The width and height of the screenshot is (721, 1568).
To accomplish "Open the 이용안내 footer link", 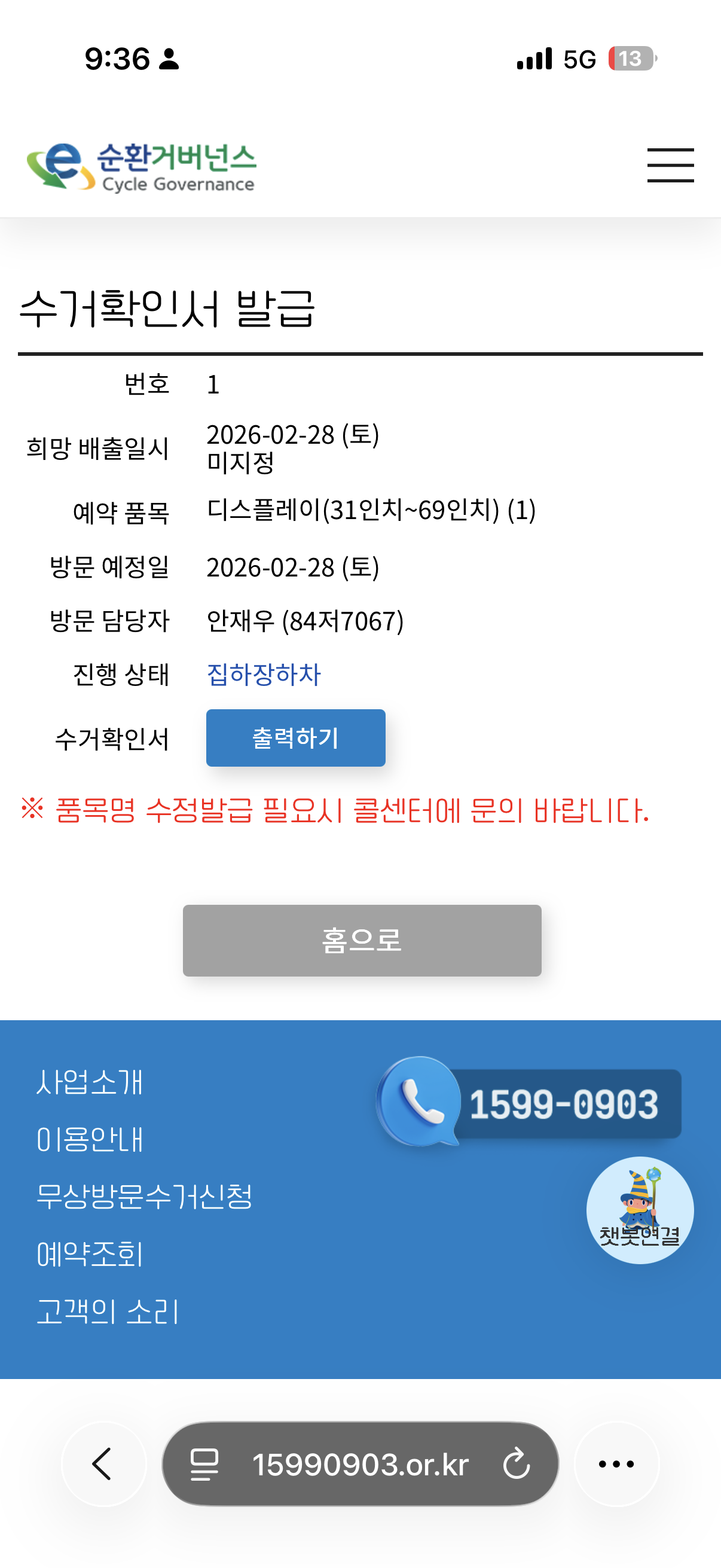I will coord(90,1139).
